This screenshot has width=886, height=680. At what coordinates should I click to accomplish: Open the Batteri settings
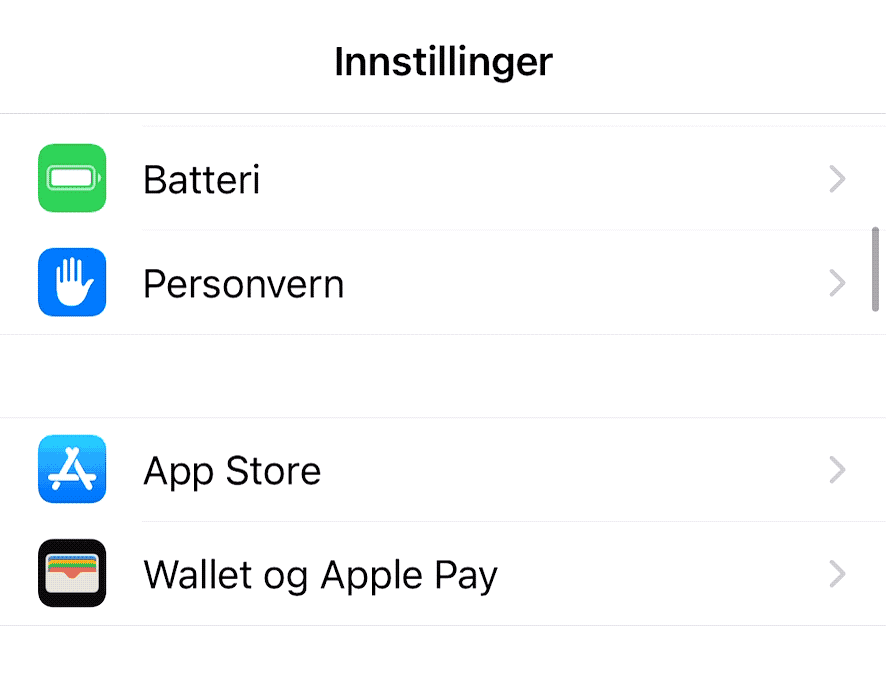tap(202, 180)
